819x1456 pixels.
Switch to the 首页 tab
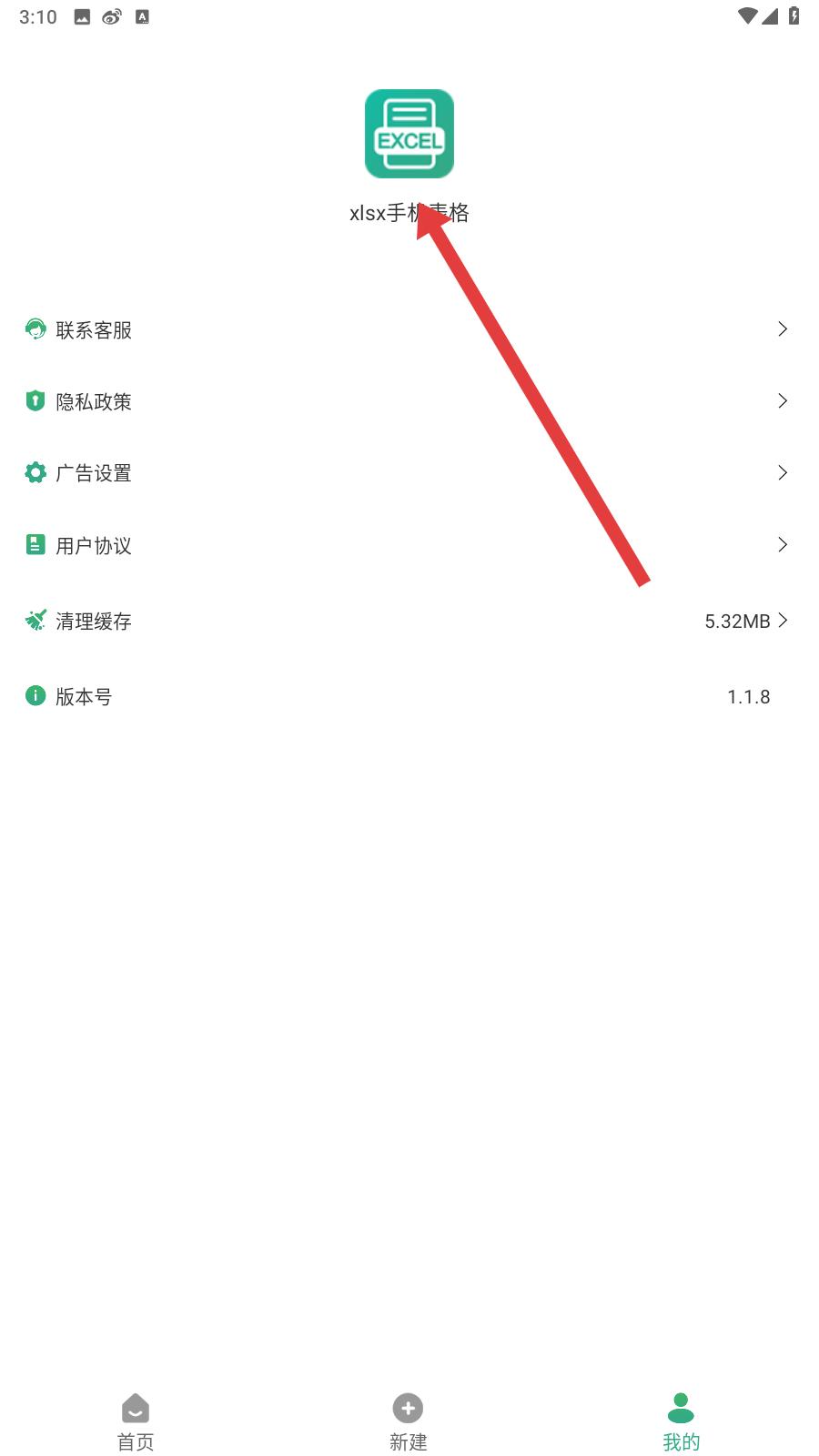point(136,1422)
